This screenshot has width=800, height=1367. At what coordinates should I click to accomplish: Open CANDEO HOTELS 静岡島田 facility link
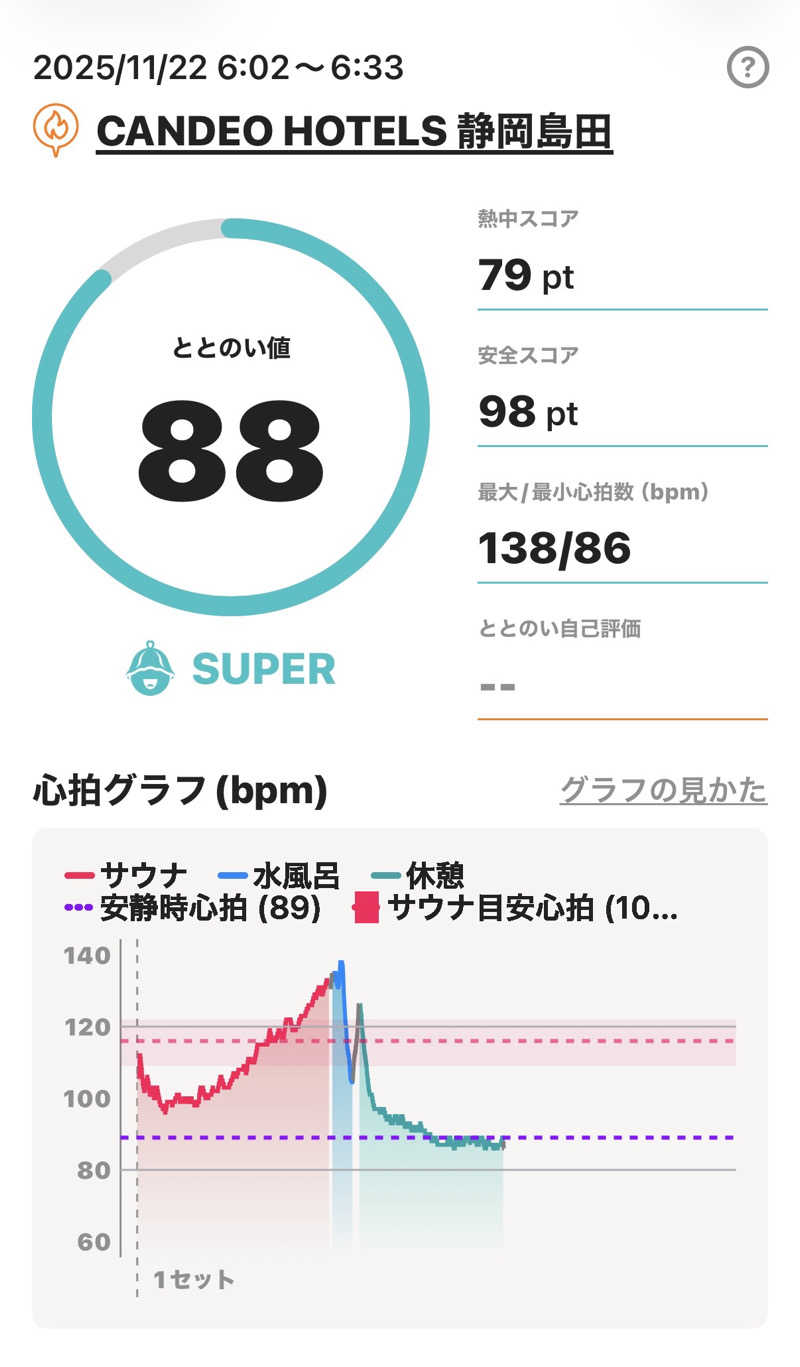coord(353,132)
